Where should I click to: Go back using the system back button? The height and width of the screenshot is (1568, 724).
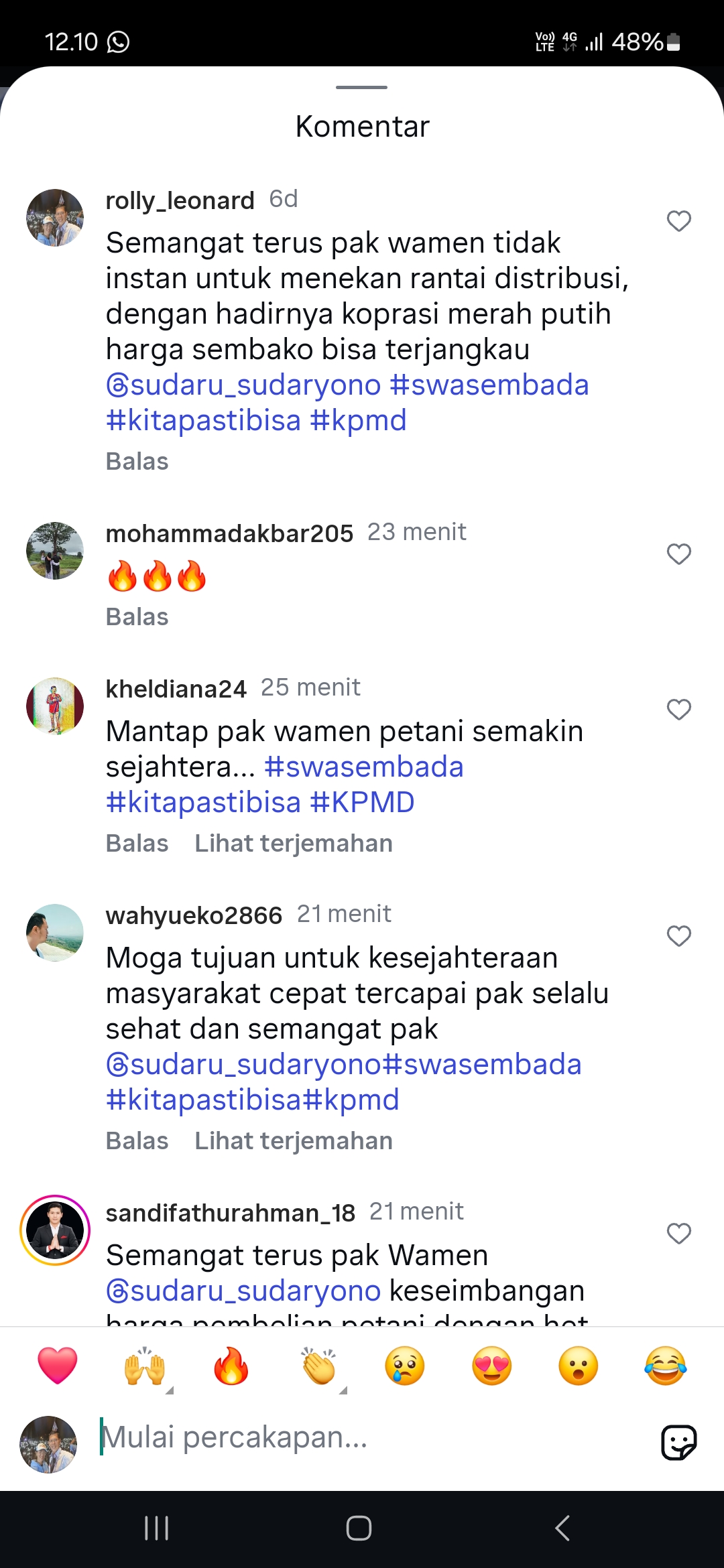tap(562, 1528)
